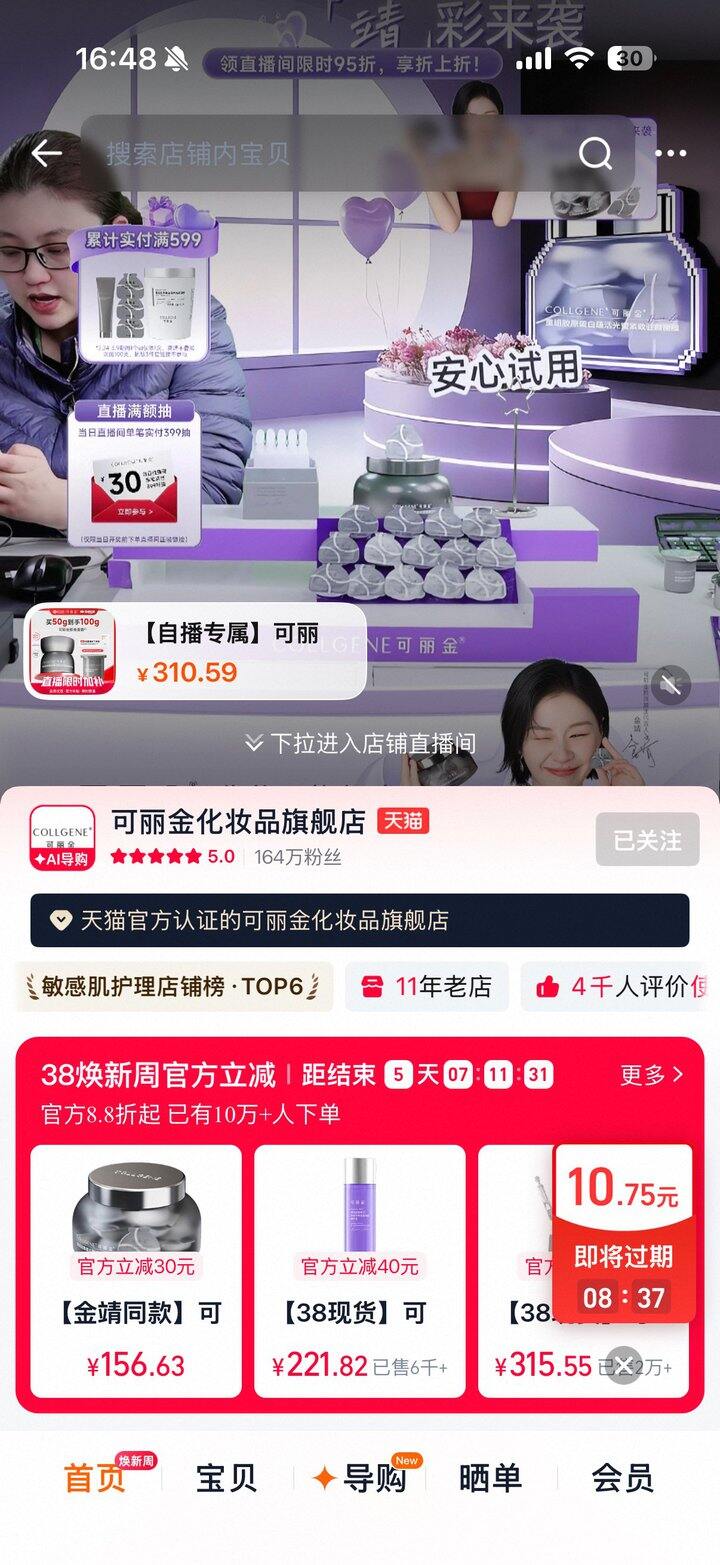Open the 【自播专属】可丽 product card
Image resolution: width=720 pixels, height=1565 pixels.
point(195,651)
